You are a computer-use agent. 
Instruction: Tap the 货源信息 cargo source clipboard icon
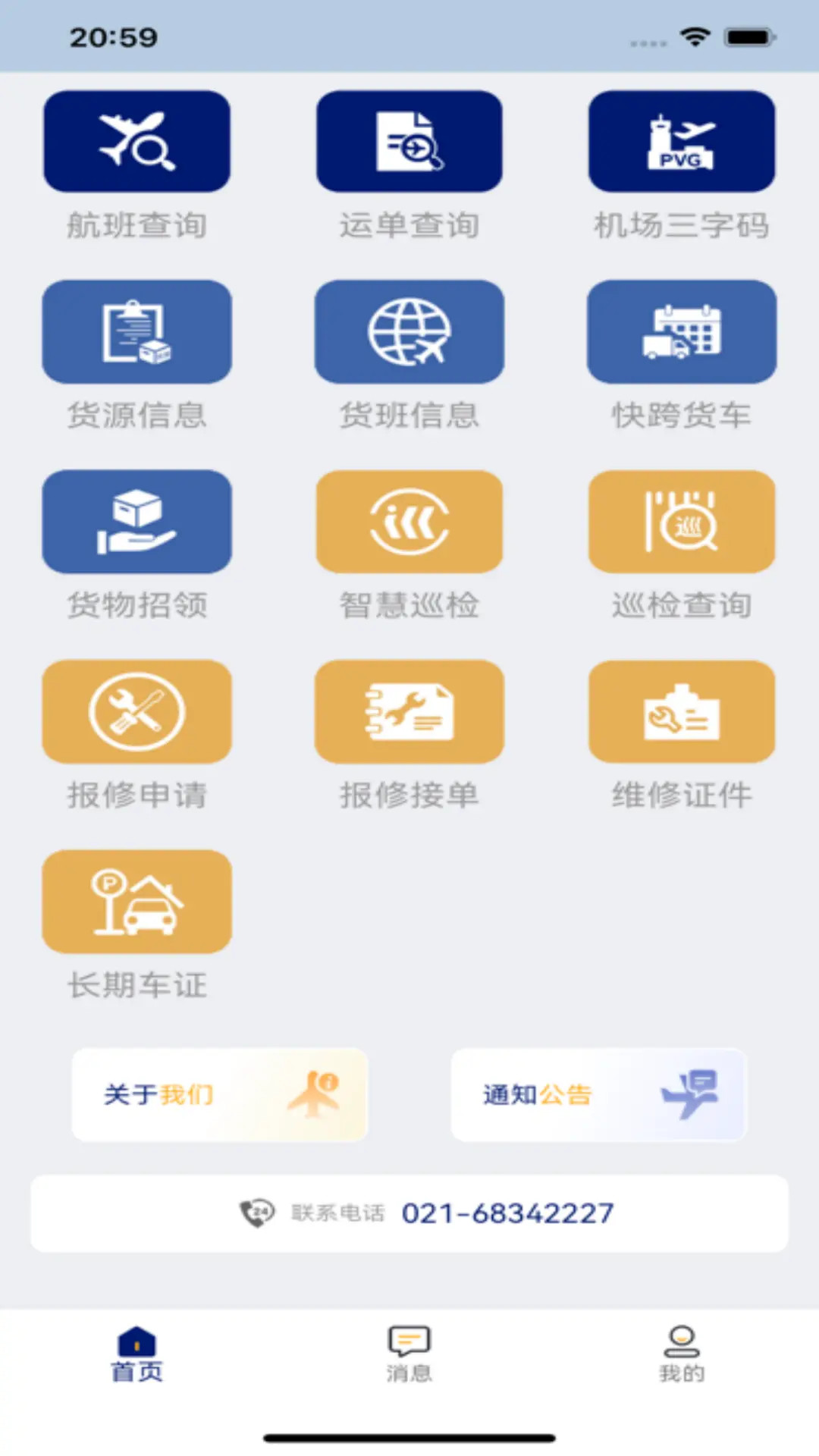coord(136,331)
